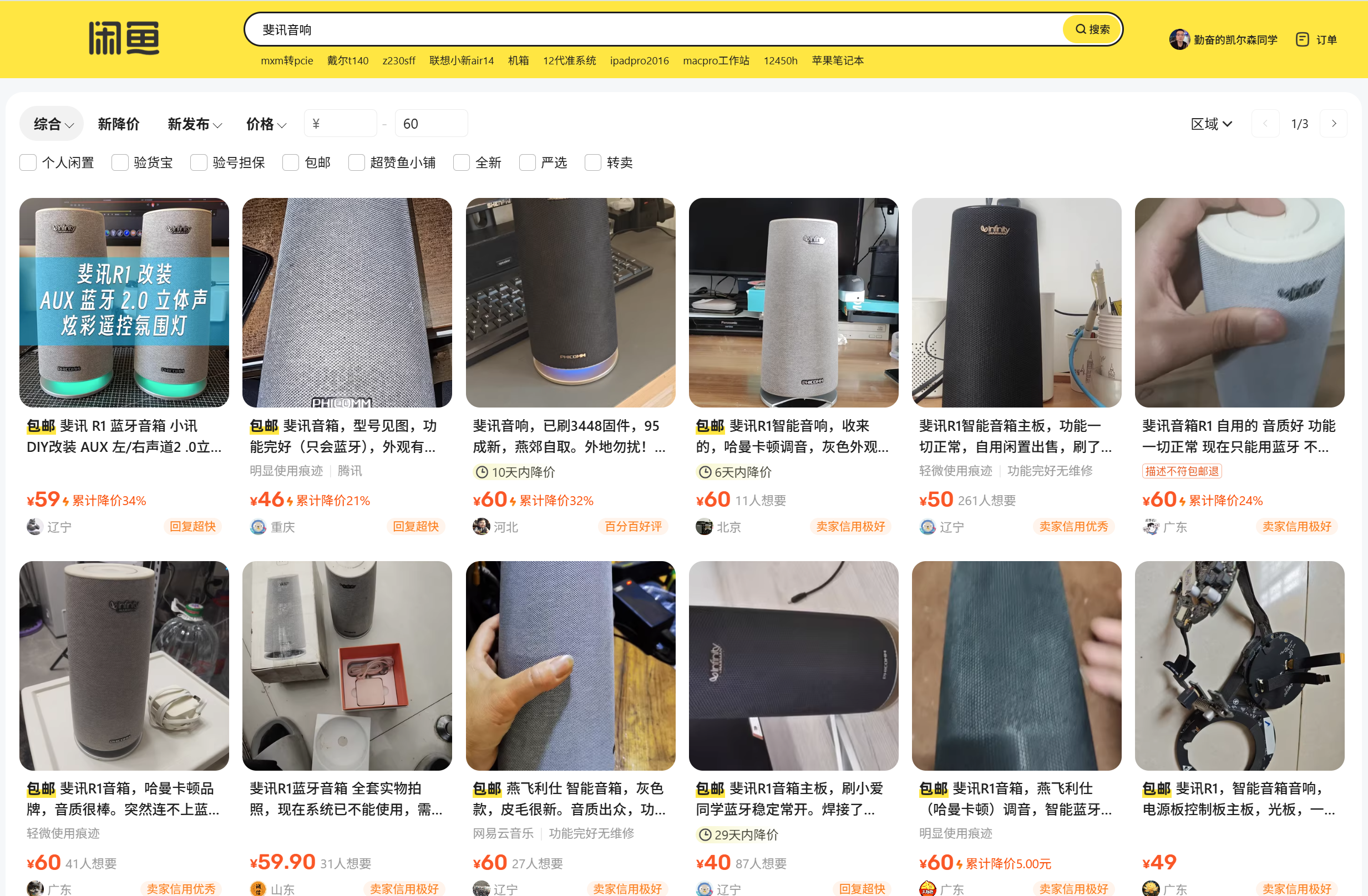Open the 区域 region dropdown
Viewport: 1368px width, 896px height.
(1211, 124)
